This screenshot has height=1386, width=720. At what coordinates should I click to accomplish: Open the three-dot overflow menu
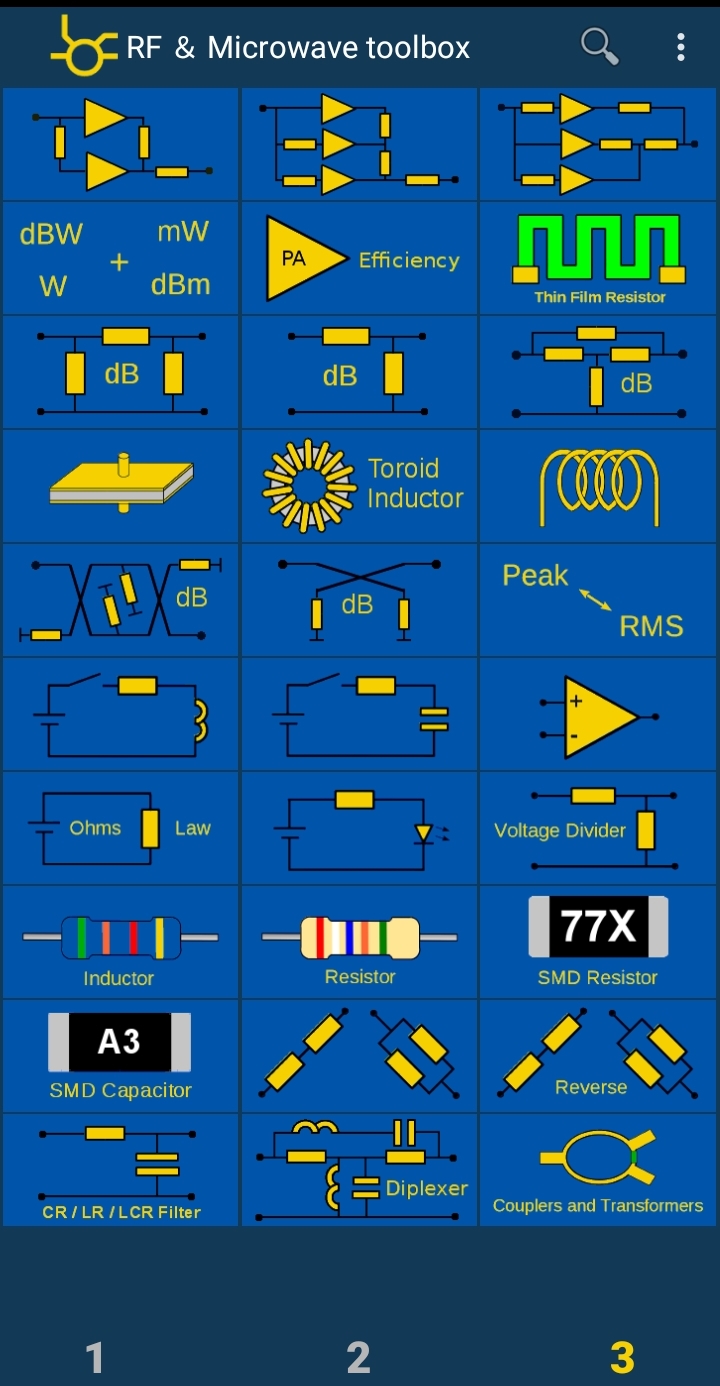click(x=680, y=47)
